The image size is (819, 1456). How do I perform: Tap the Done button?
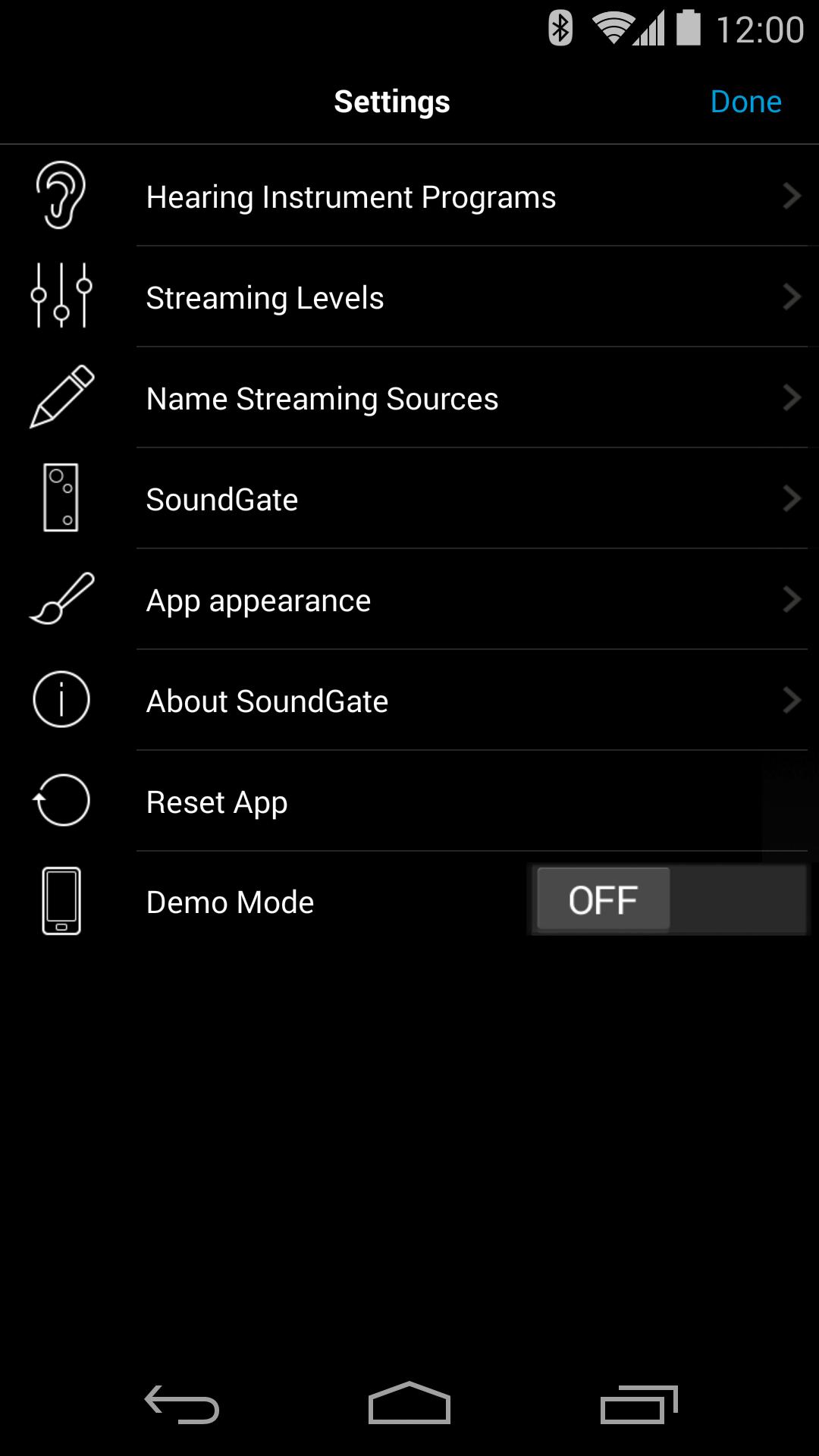[746, 100]
